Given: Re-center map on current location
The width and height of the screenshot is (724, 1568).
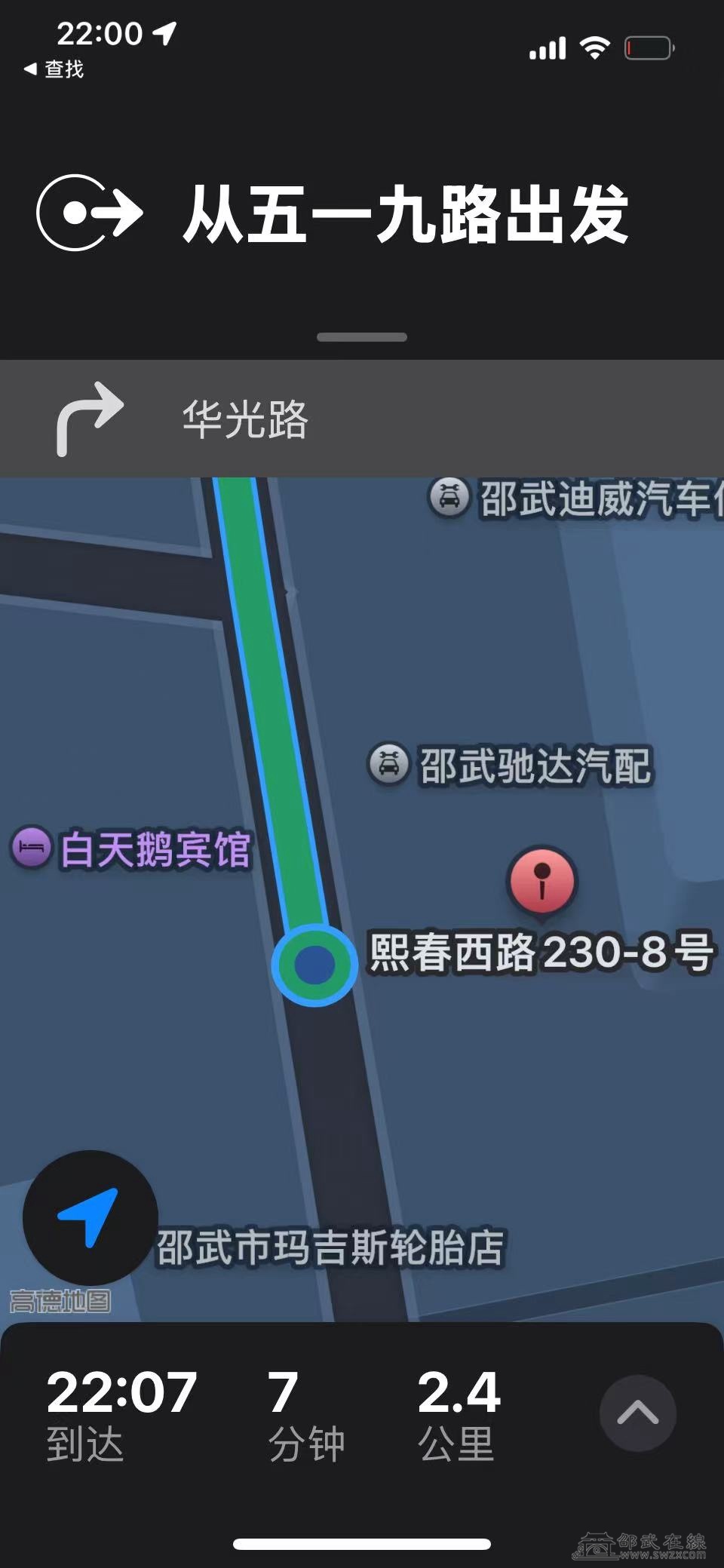Looking at the screenshot, I should 90,1217.
